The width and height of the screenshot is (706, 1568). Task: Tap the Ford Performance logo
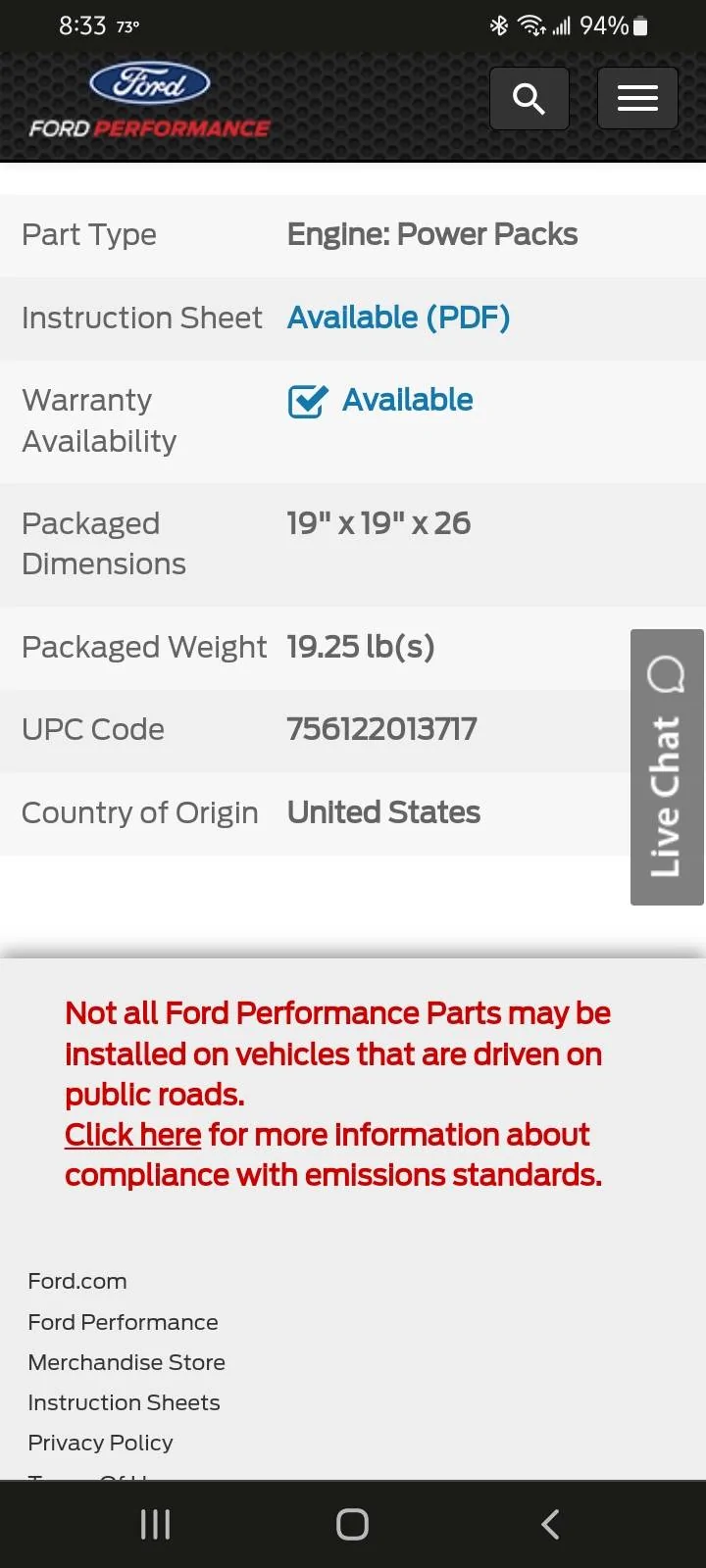click(149, 100)
